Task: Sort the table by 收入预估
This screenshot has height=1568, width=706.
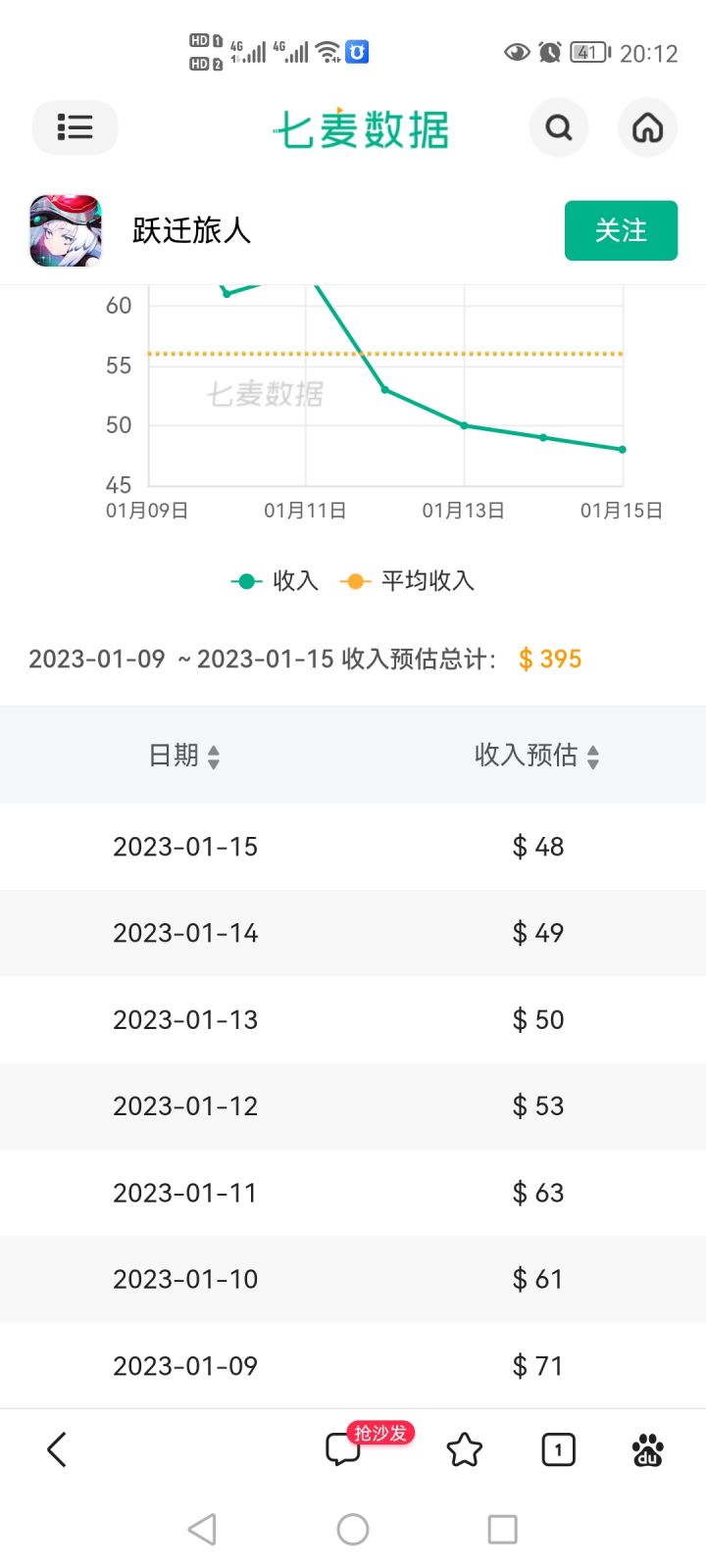Action: pos(536,756)
